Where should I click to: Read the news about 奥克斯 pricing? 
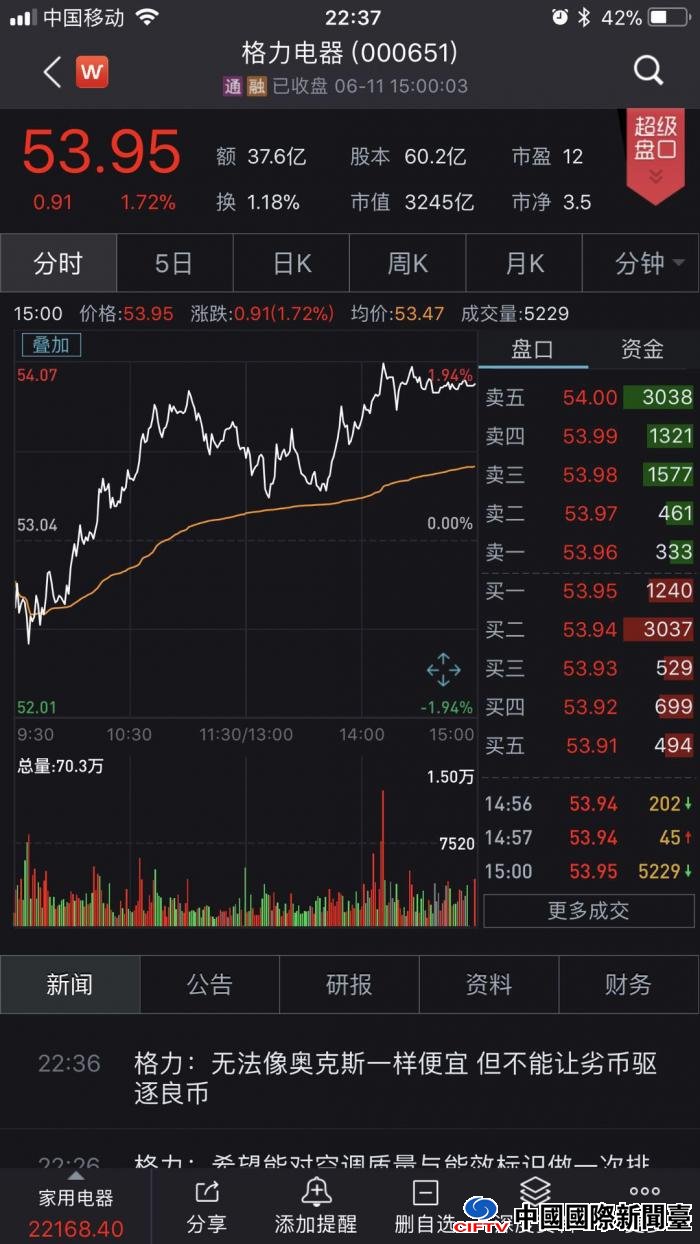(x=395, y=1078)
